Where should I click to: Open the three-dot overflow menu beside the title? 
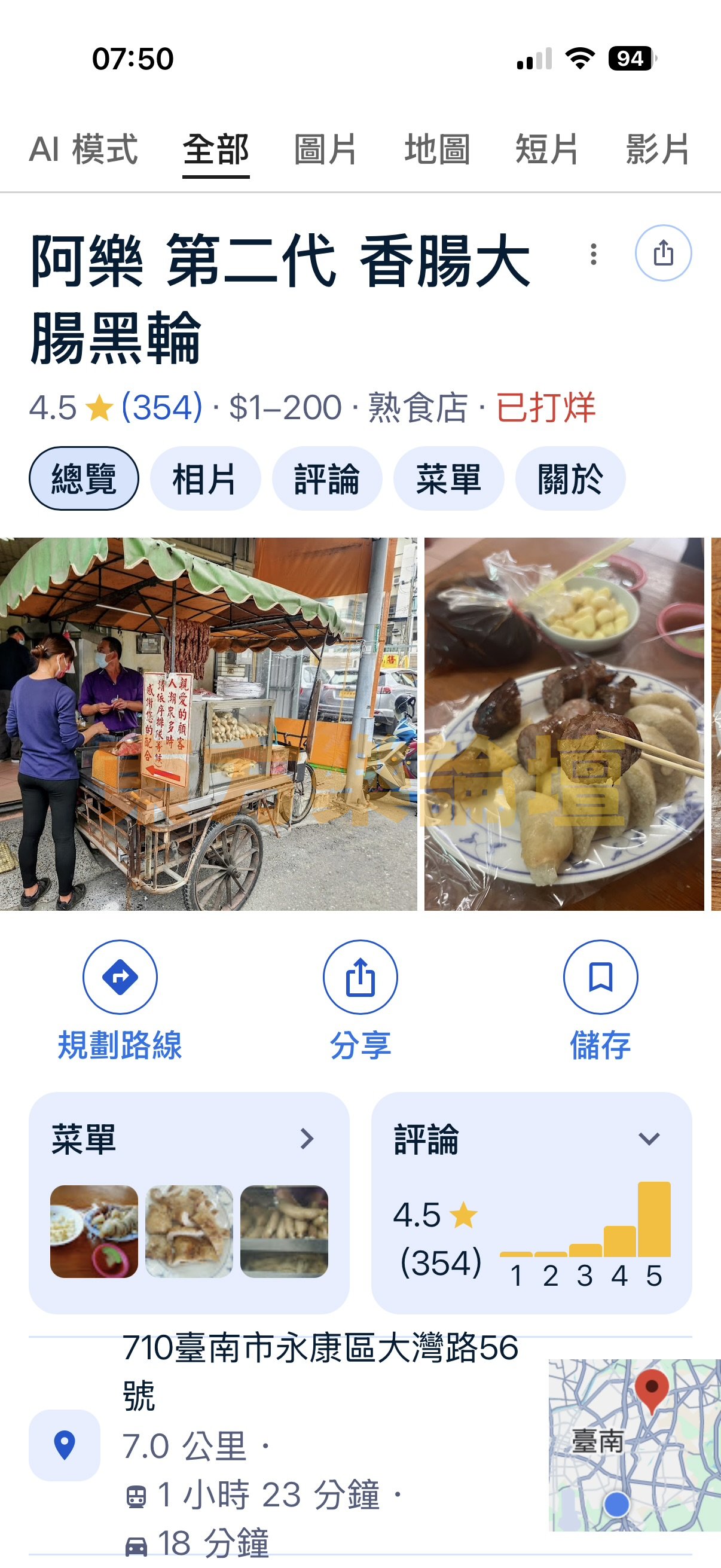pos(593,253)
